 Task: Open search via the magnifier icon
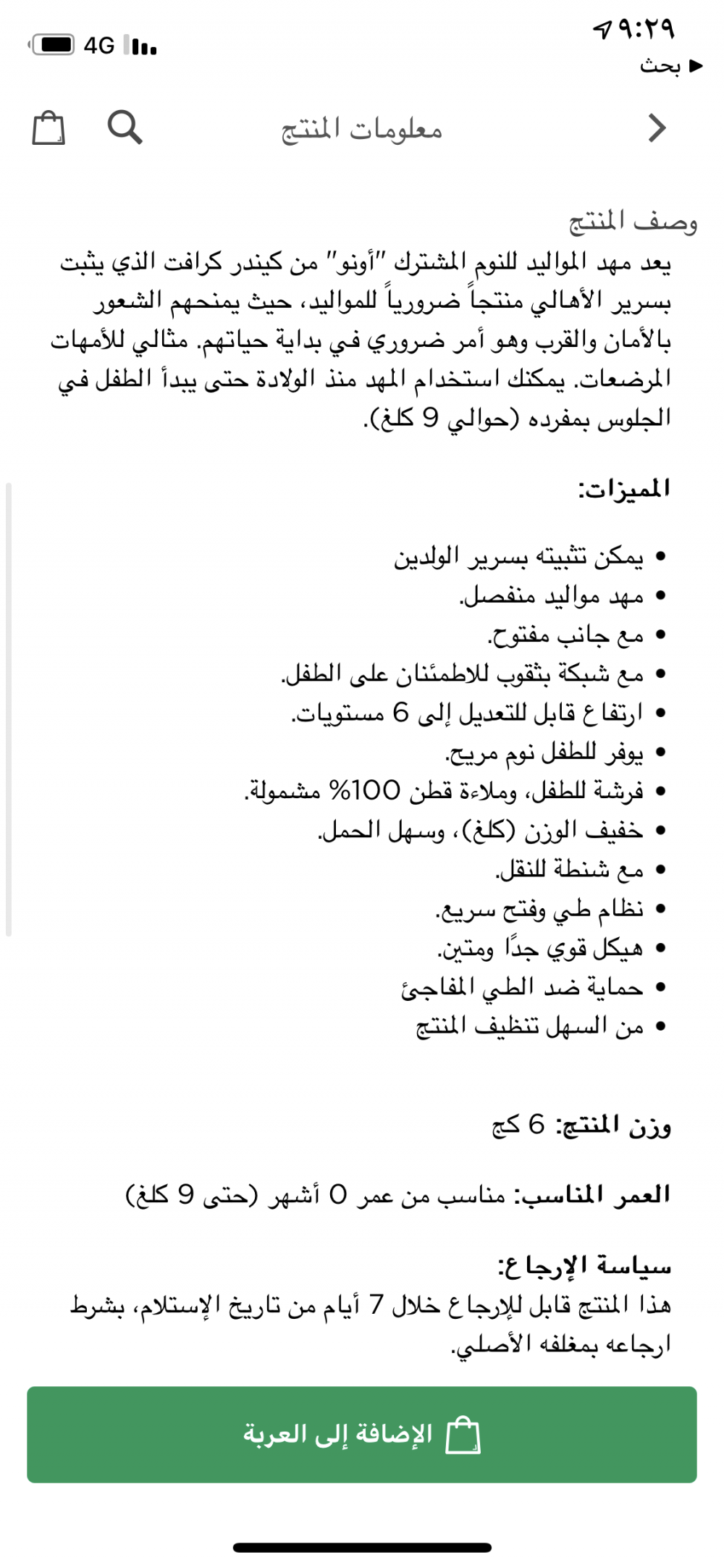click(125, 127)
